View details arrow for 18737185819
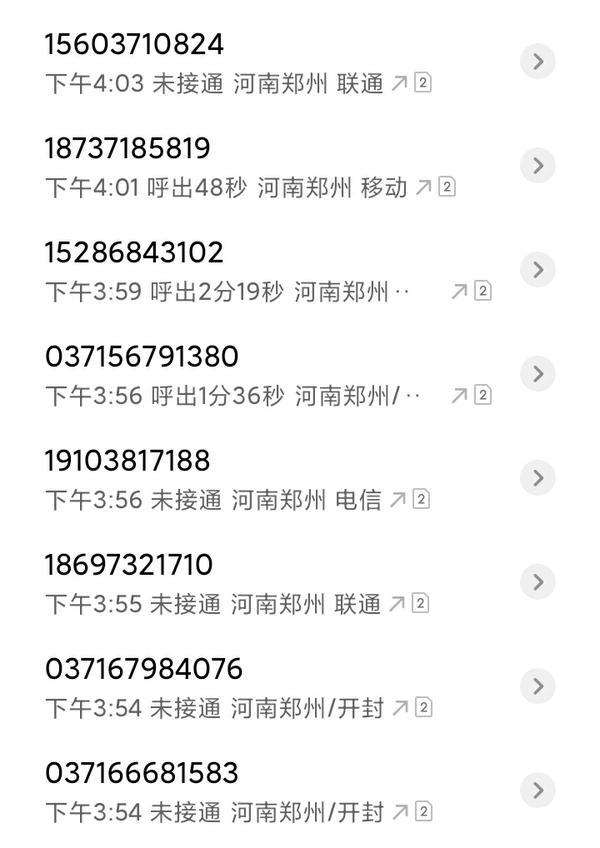Viewport: 600px width, 848px height. pyautogui.click(x=538, y=166)
